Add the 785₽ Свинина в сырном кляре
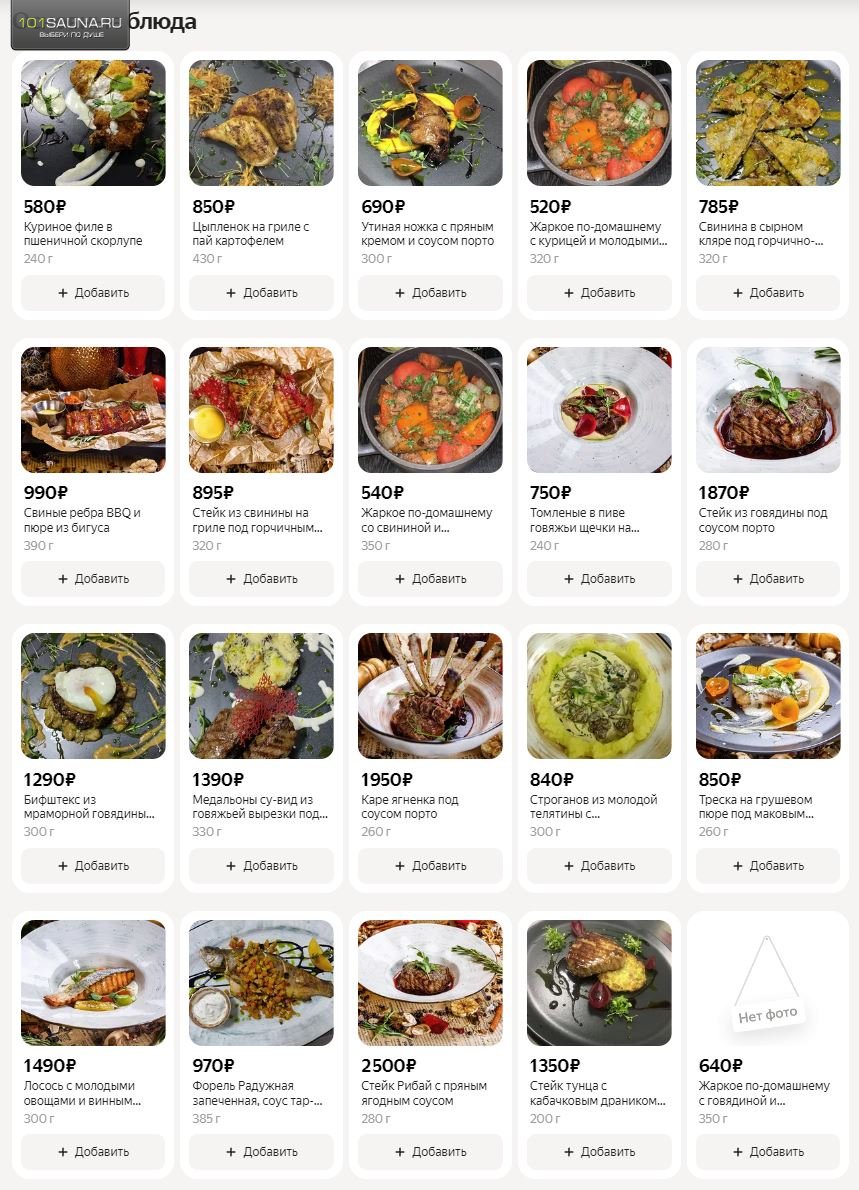This screenshot has width=859, height=1190. coord(768,293)
